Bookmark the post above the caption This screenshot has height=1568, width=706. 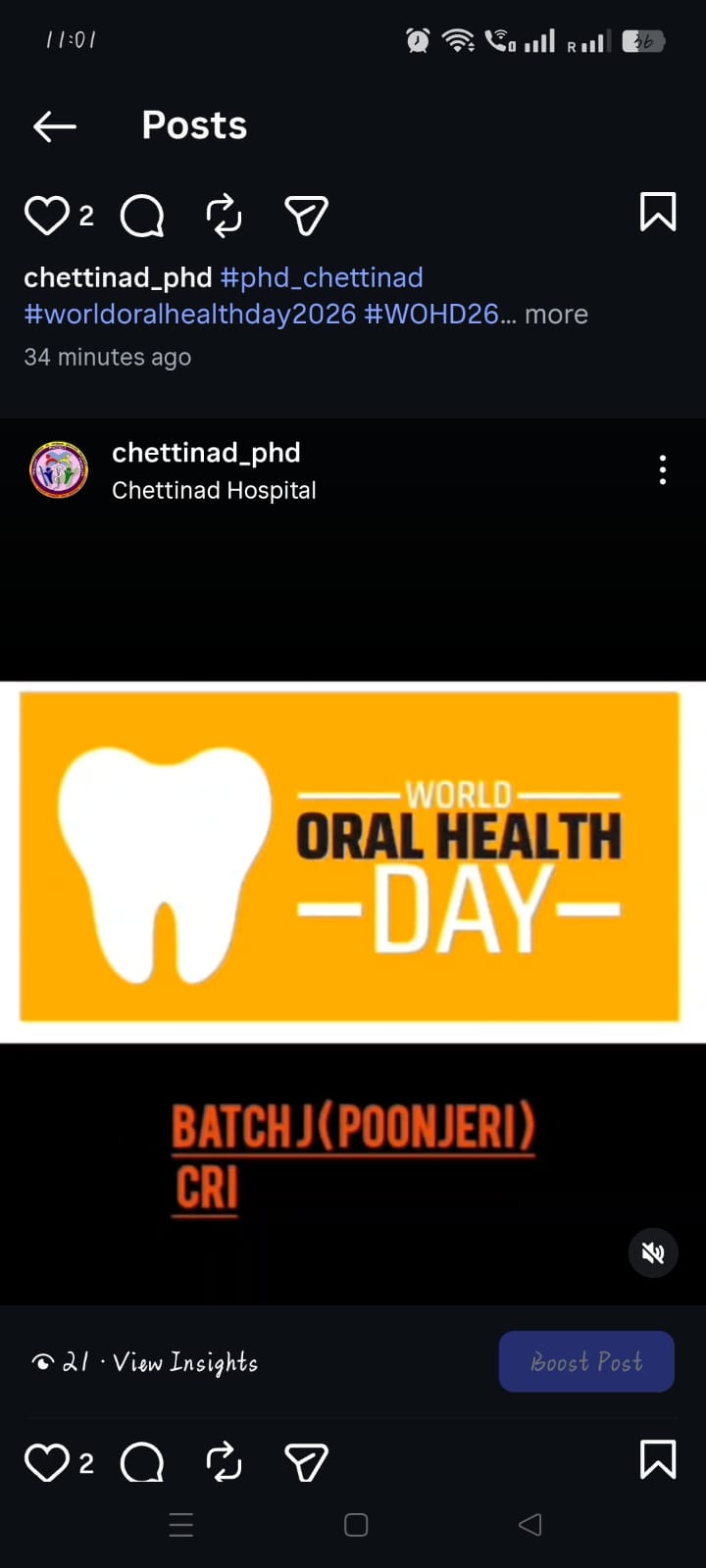[657, 212]
